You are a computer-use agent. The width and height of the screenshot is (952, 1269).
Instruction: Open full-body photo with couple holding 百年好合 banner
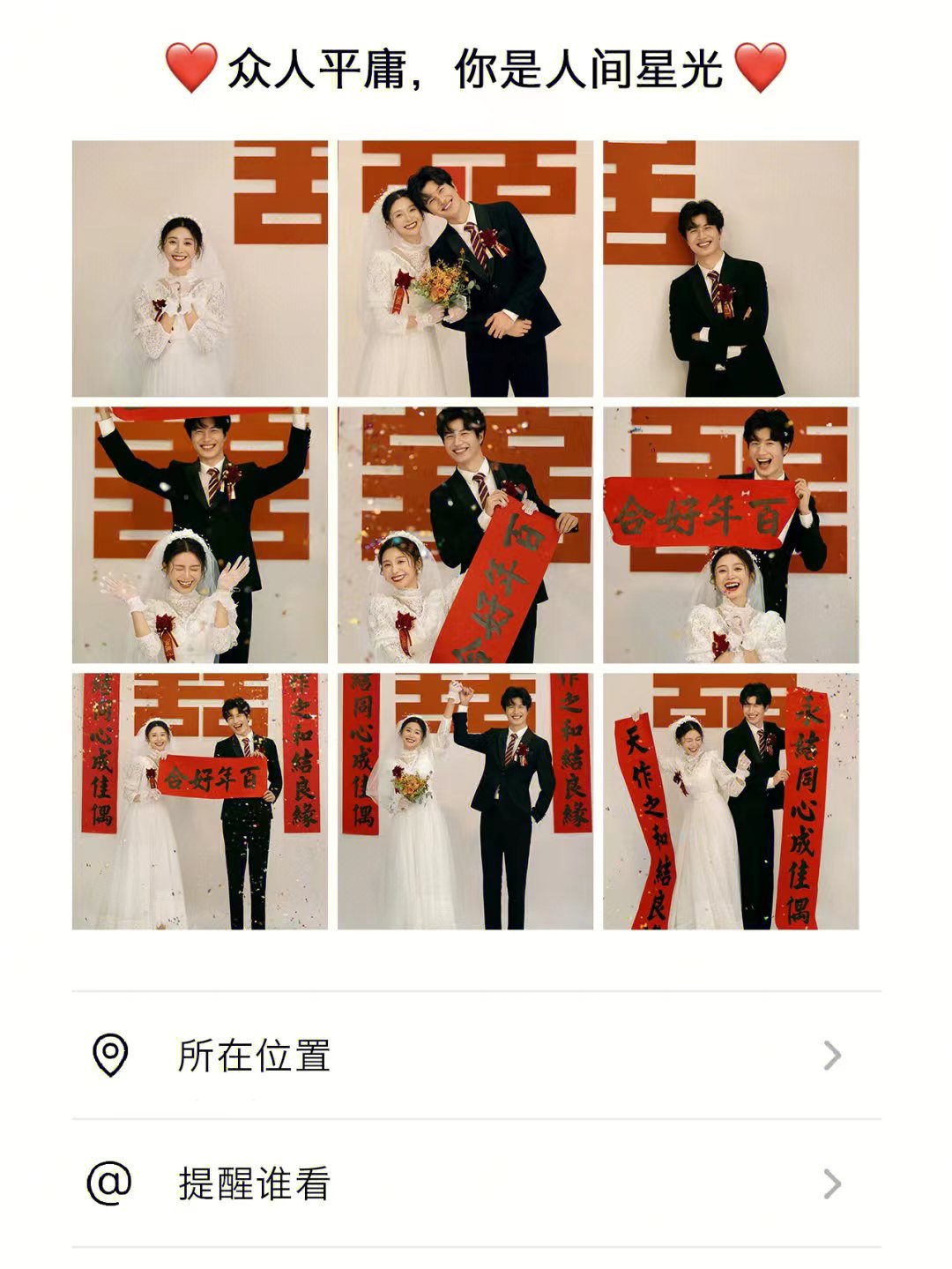click(199, 801)
